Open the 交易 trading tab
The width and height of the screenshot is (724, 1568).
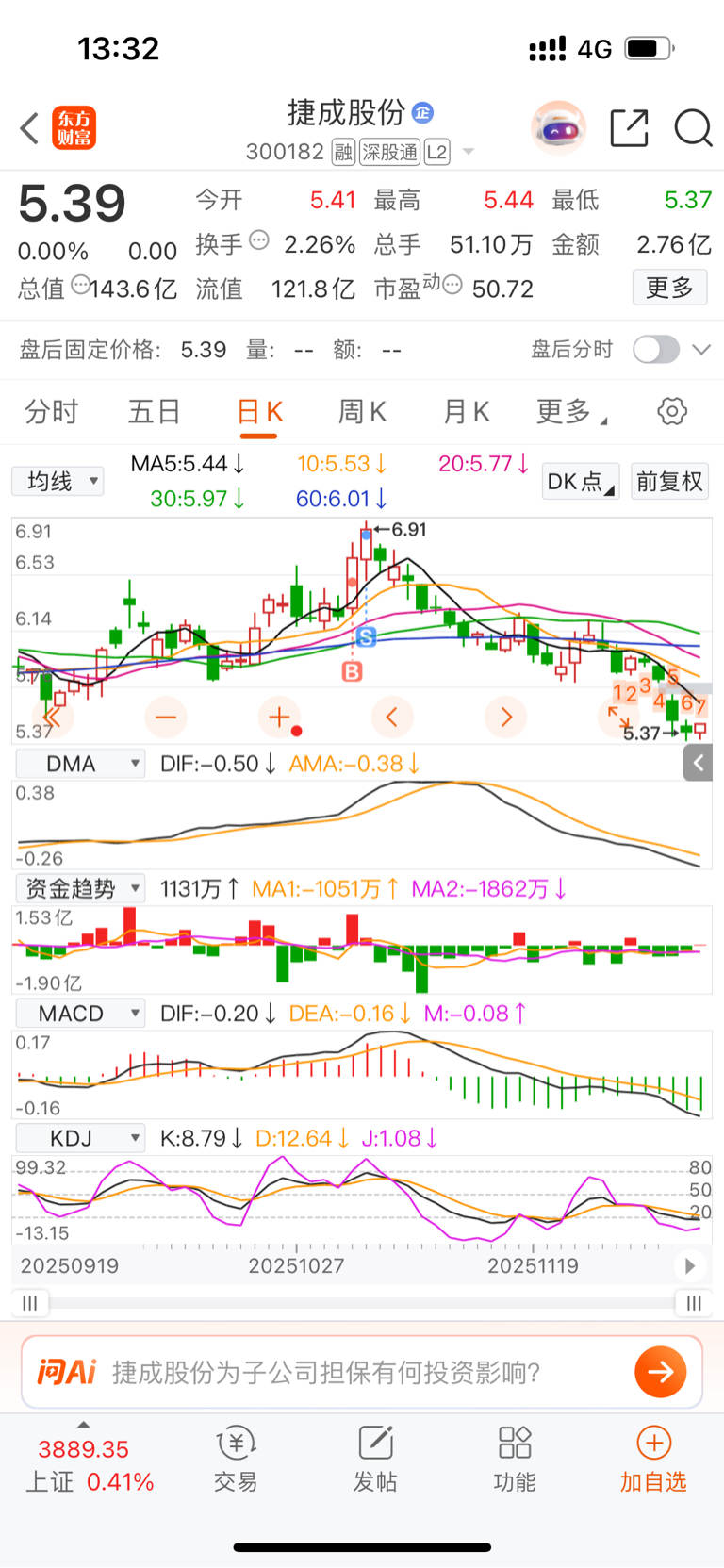point(236,1459)
